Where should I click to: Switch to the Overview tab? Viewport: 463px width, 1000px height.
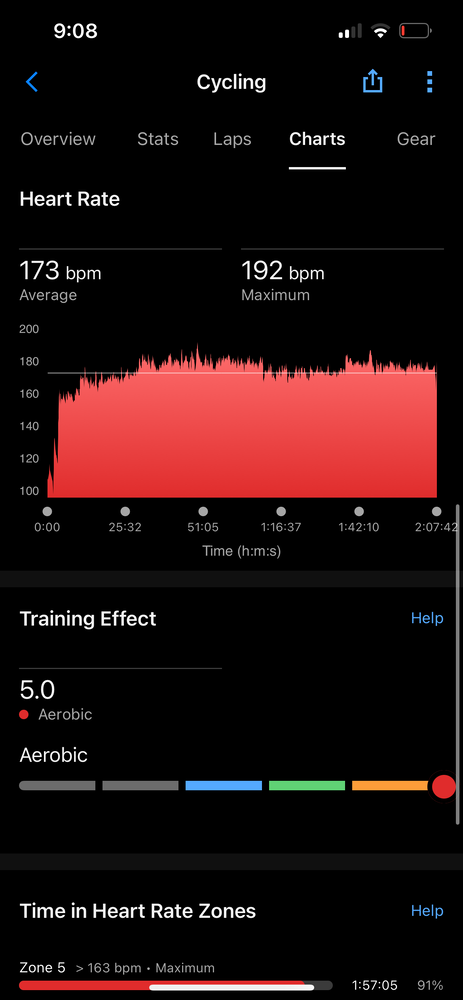58,139
